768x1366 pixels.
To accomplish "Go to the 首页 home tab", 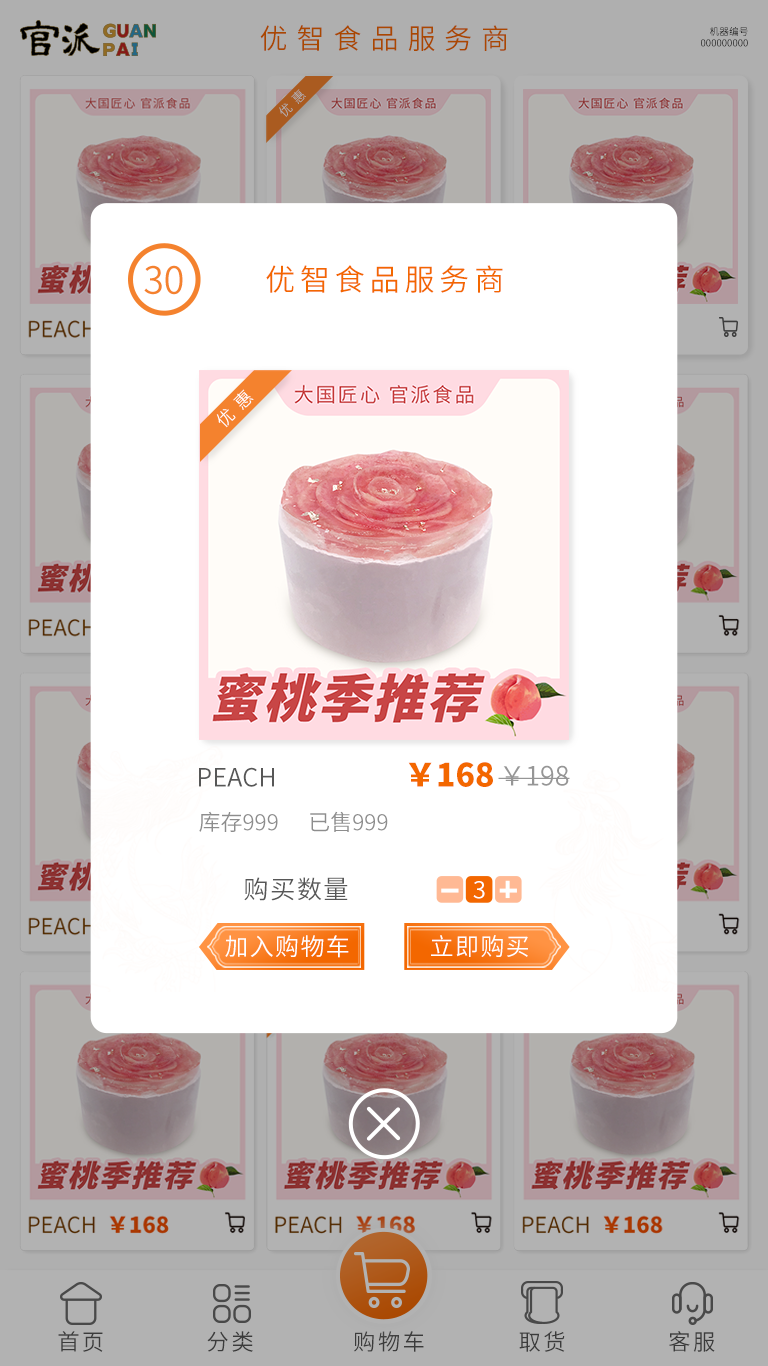I will pos(81,1317).
